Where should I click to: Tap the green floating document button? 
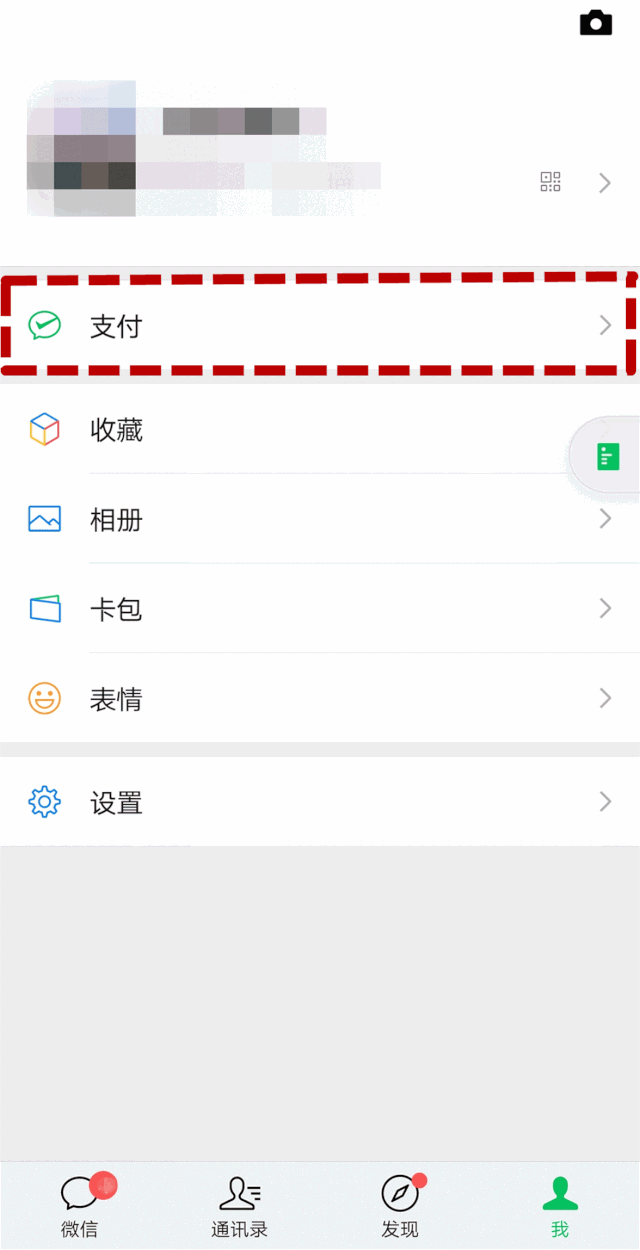tap(608, 456)
